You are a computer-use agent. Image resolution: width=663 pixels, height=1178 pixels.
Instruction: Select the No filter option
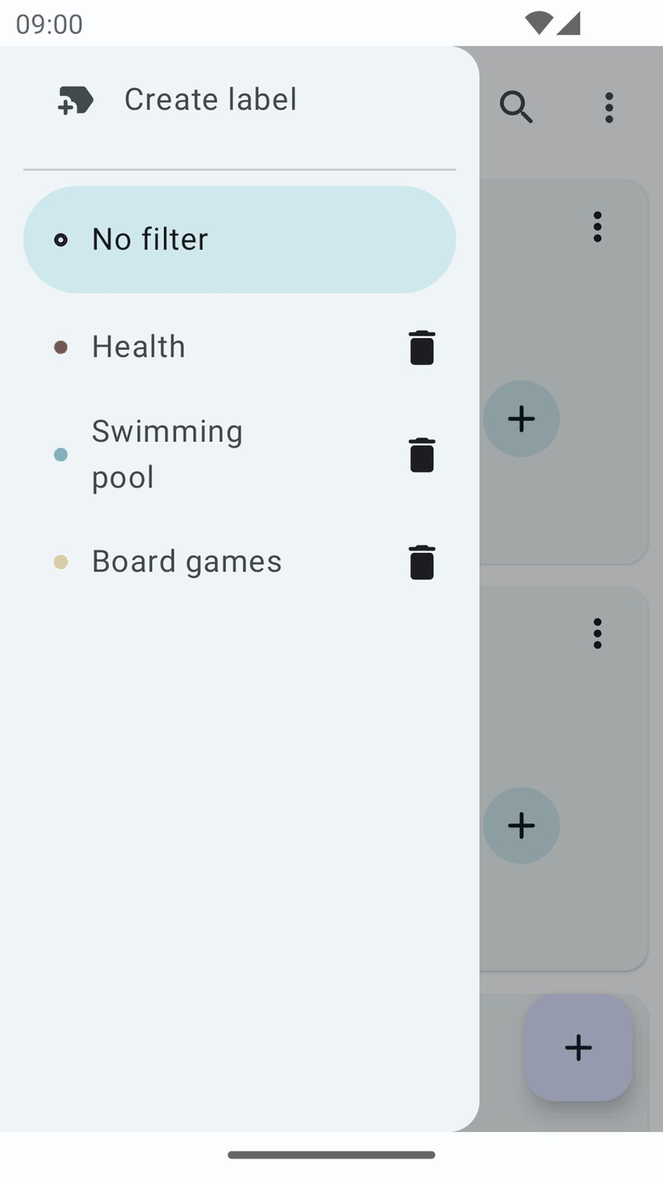[239, 239]
